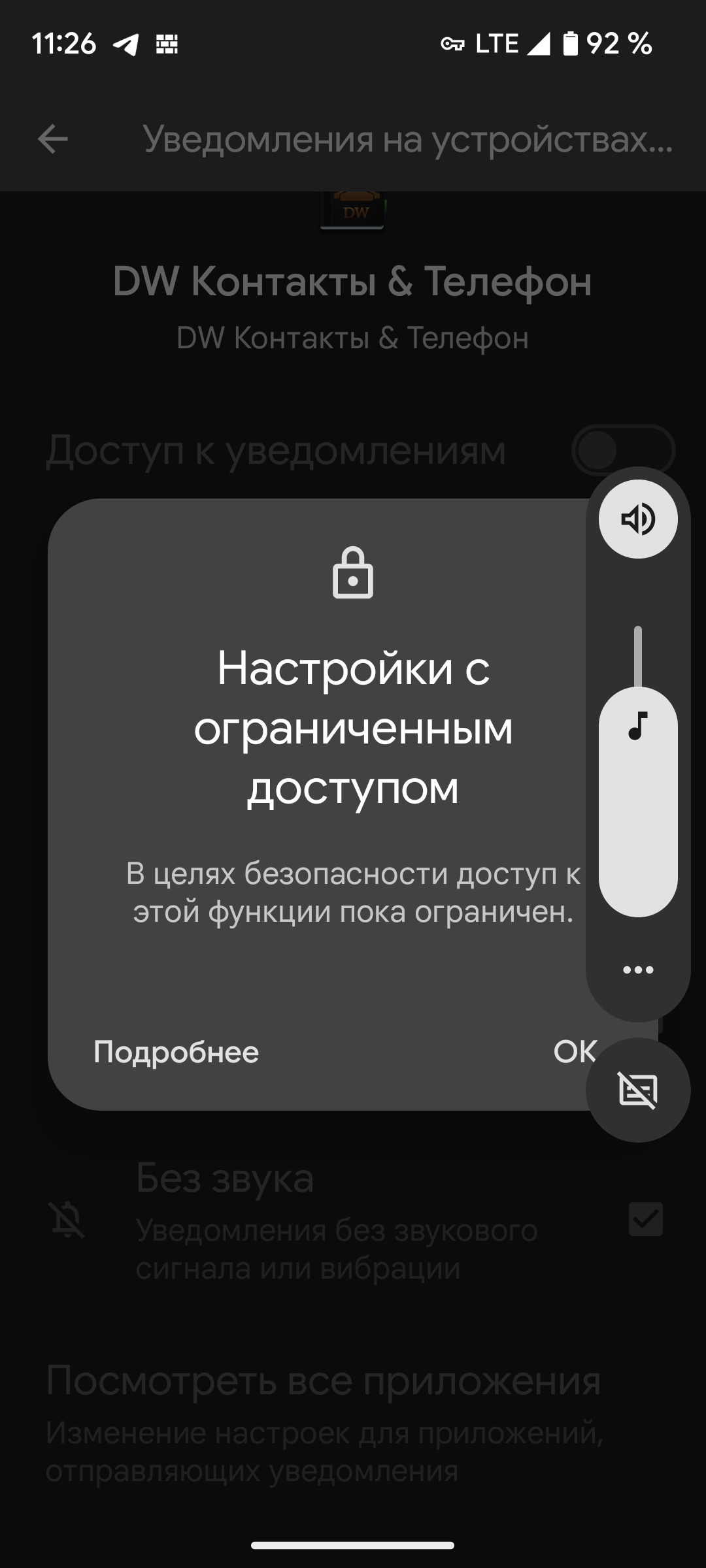Toggle live captions in the volume panel
Viewport: 706px width, 1568px height.
click(x=638, y=1090)
